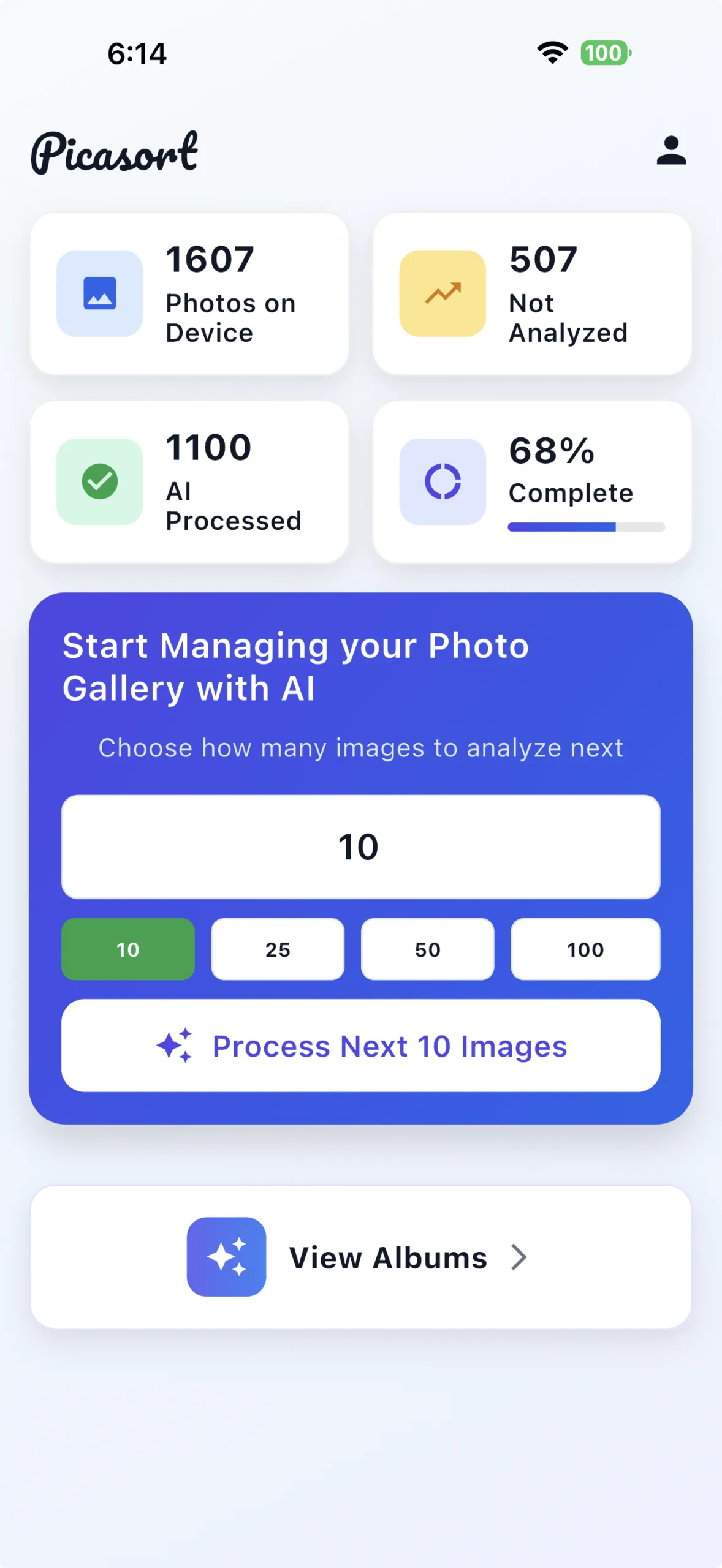
Task: Open the profile icon
Action: 671,151
